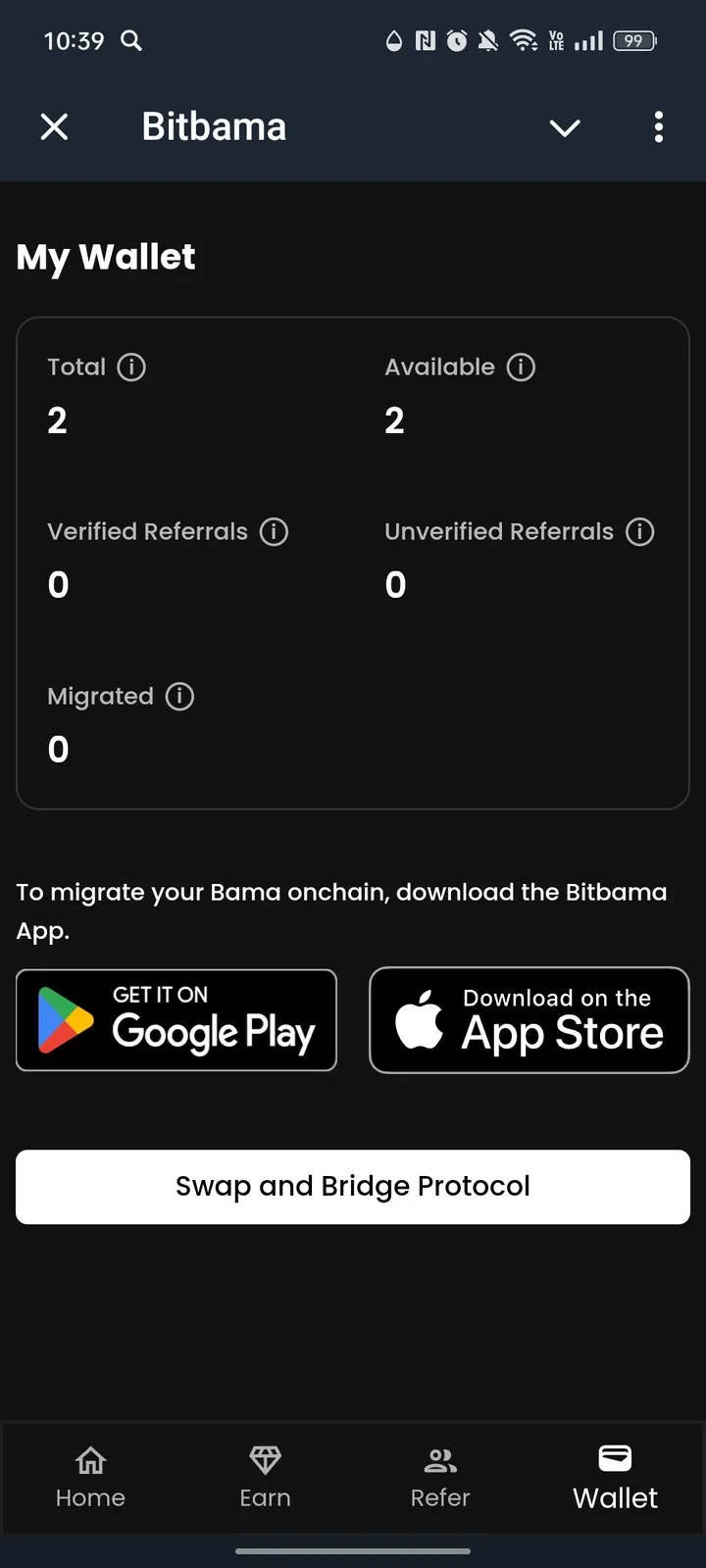Expand the Bitbama title dropdown chevron

(565, 127)
